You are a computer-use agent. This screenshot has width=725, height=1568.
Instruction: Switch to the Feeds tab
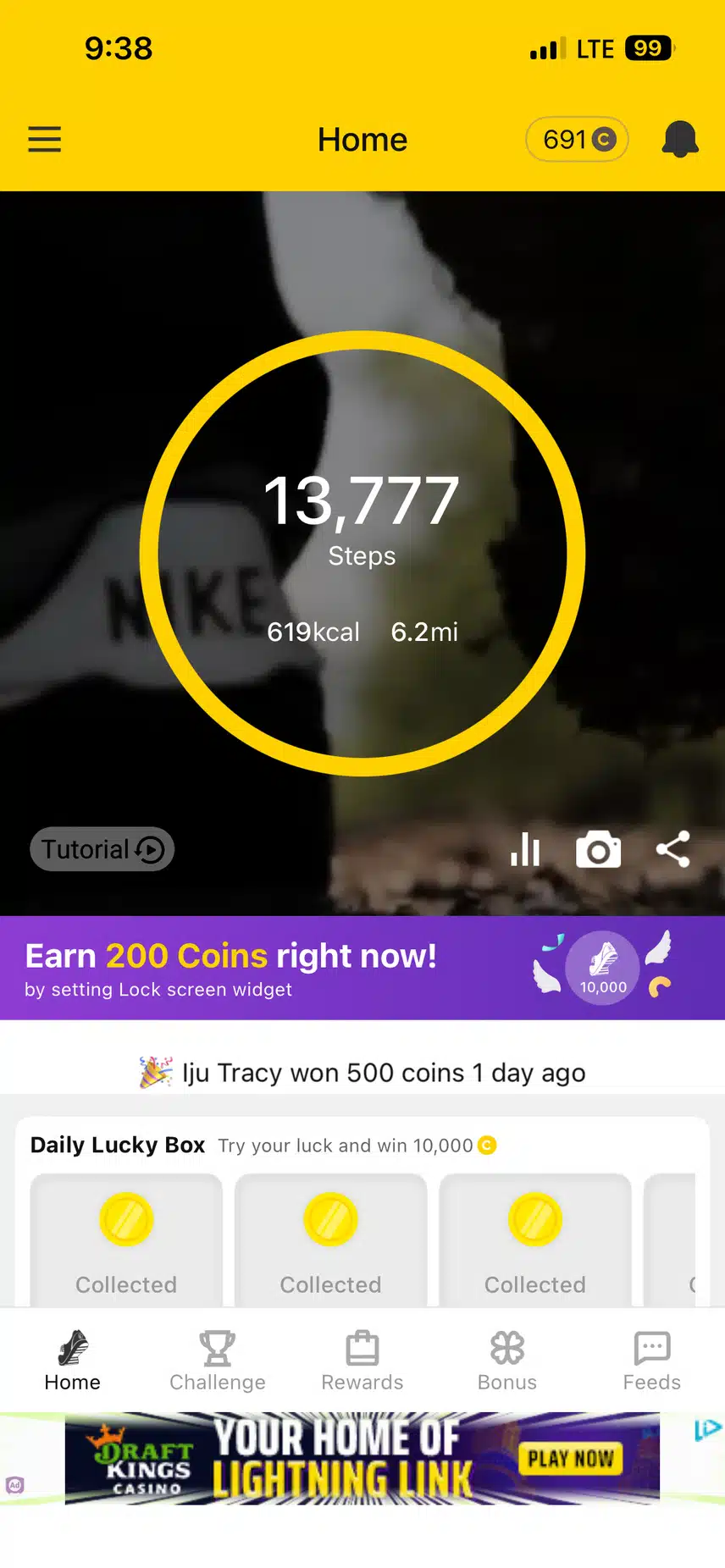652,1361
